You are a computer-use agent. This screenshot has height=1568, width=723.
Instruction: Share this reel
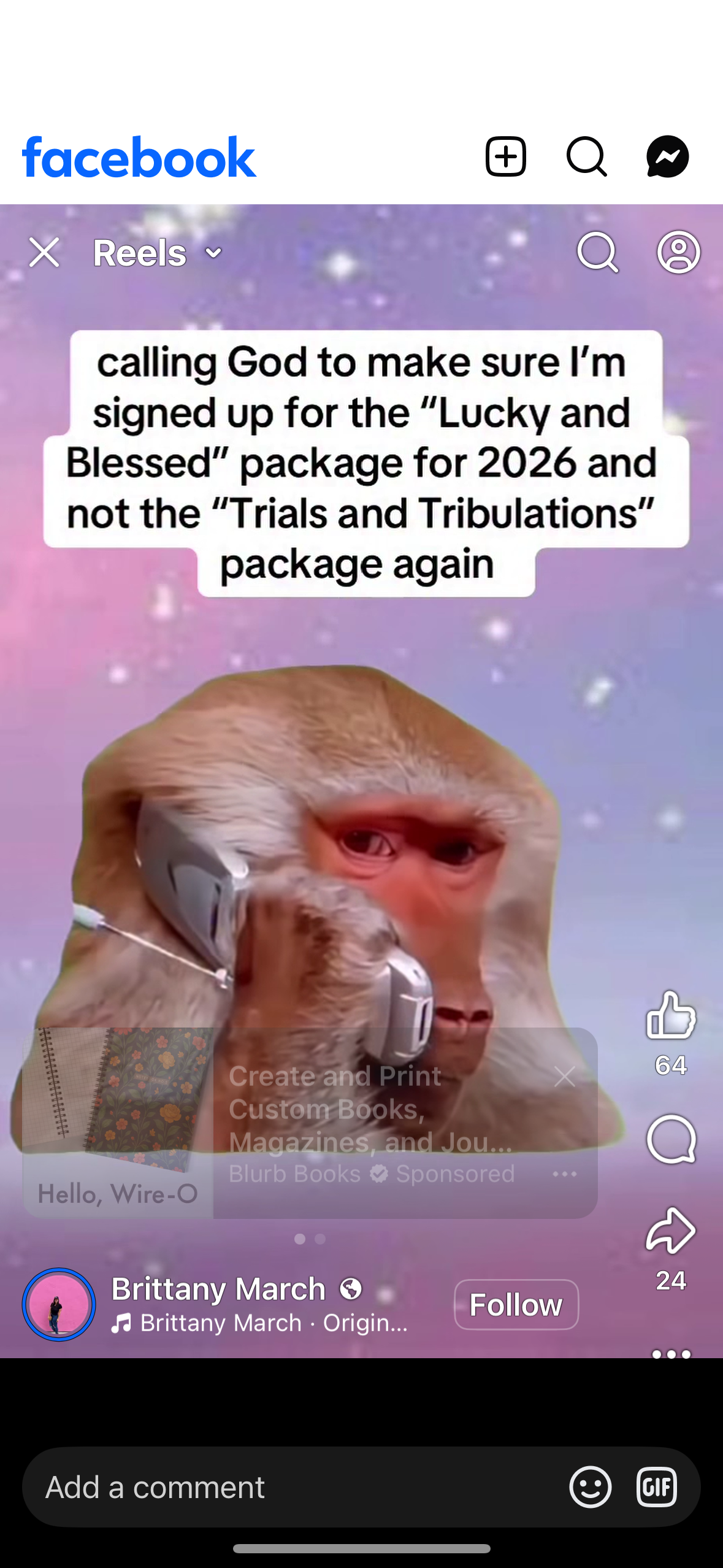pos(671,1231)
